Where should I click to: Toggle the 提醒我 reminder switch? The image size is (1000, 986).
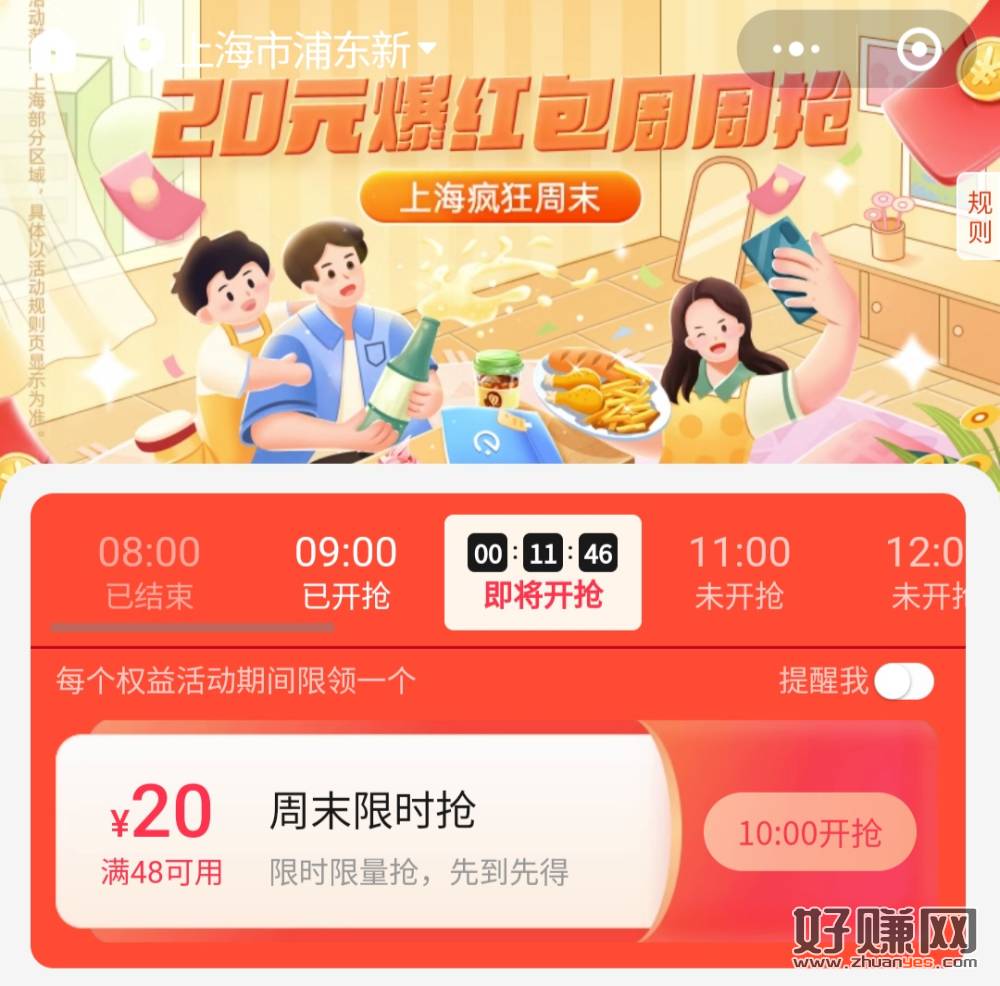pyautogui.click(x=904, y=682)
